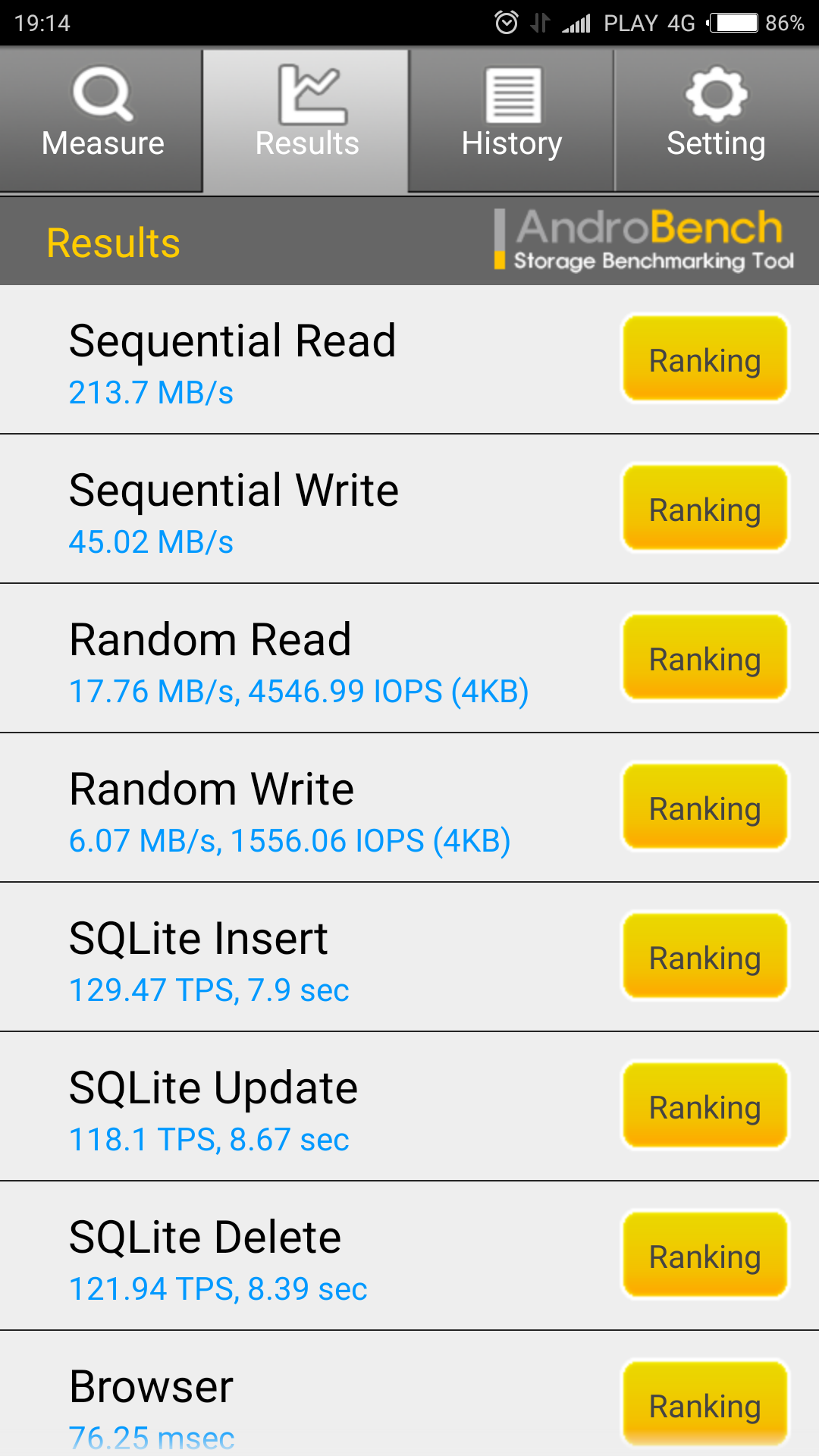Viewport: 819px width, 1456px height.
Task: See SQLite Update ranking
Action: (705, 1106)
